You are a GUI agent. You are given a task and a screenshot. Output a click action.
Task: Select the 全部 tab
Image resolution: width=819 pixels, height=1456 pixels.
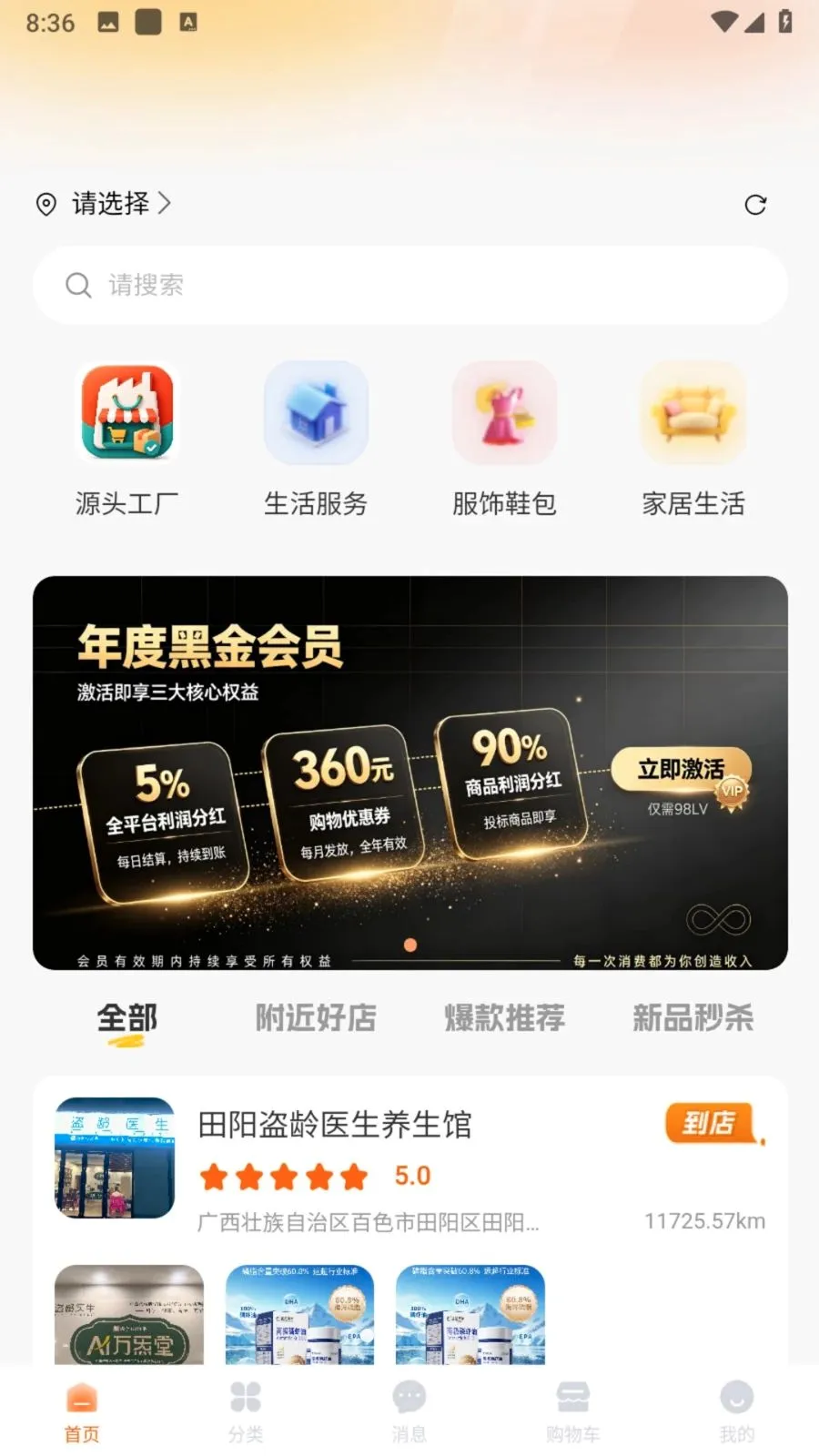127,1018
